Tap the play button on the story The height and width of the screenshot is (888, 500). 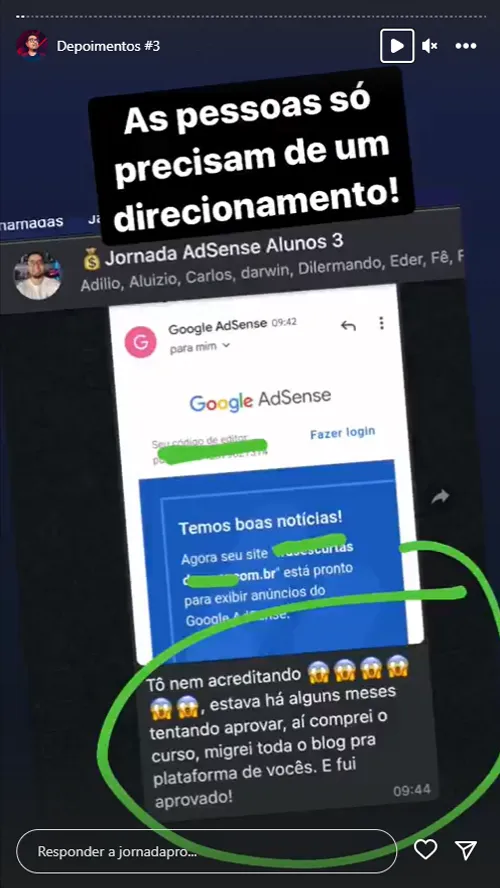pos(397,46)
